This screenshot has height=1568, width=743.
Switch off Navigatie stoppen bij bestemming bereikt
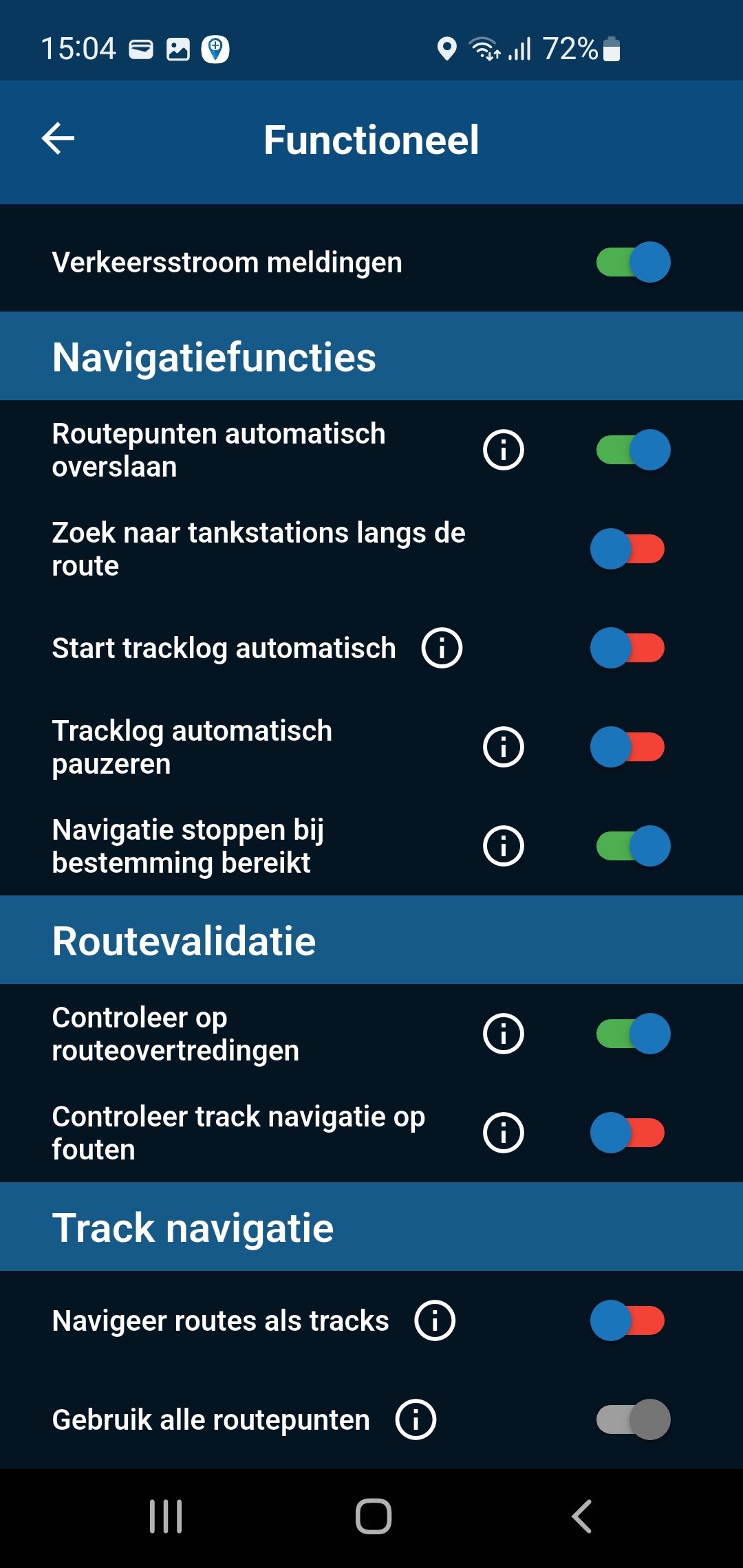pos(632,846)
